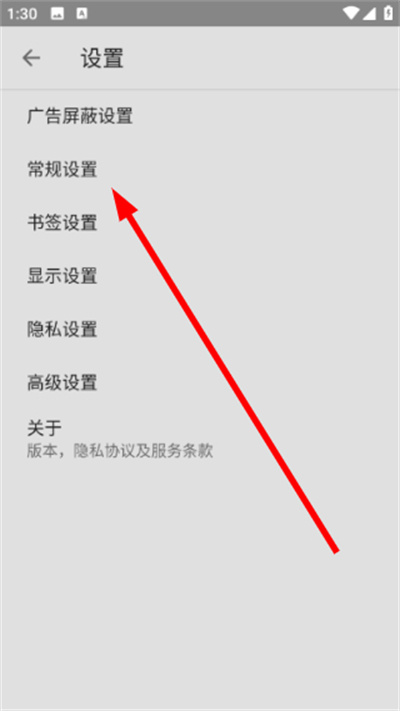
Task: View 关于 version and terms
Action: pos(200,438)
